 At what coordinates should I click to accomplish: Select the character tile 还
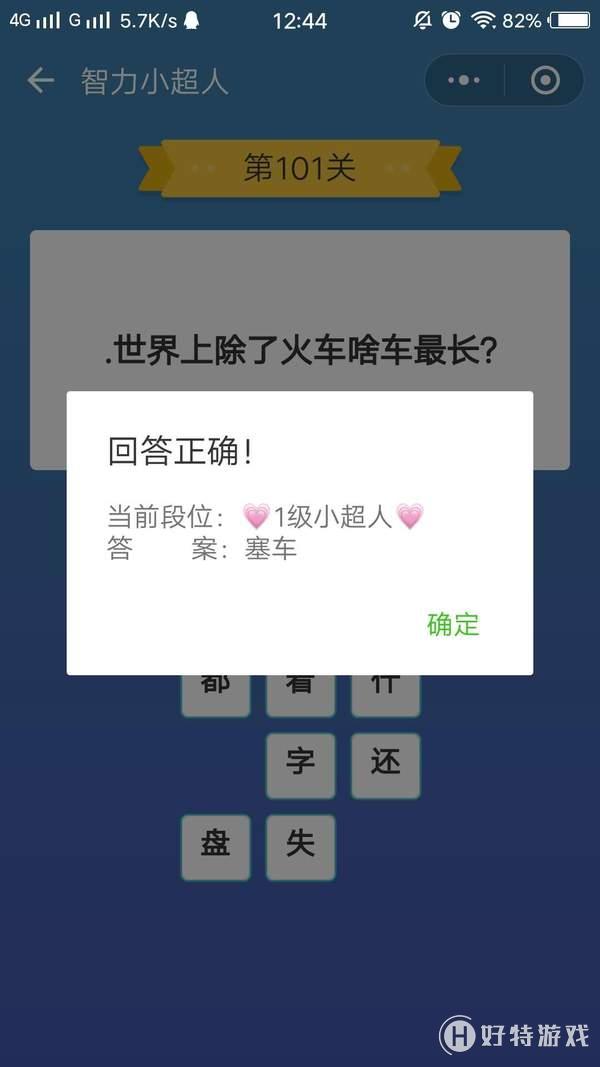(x=385, y=765)
